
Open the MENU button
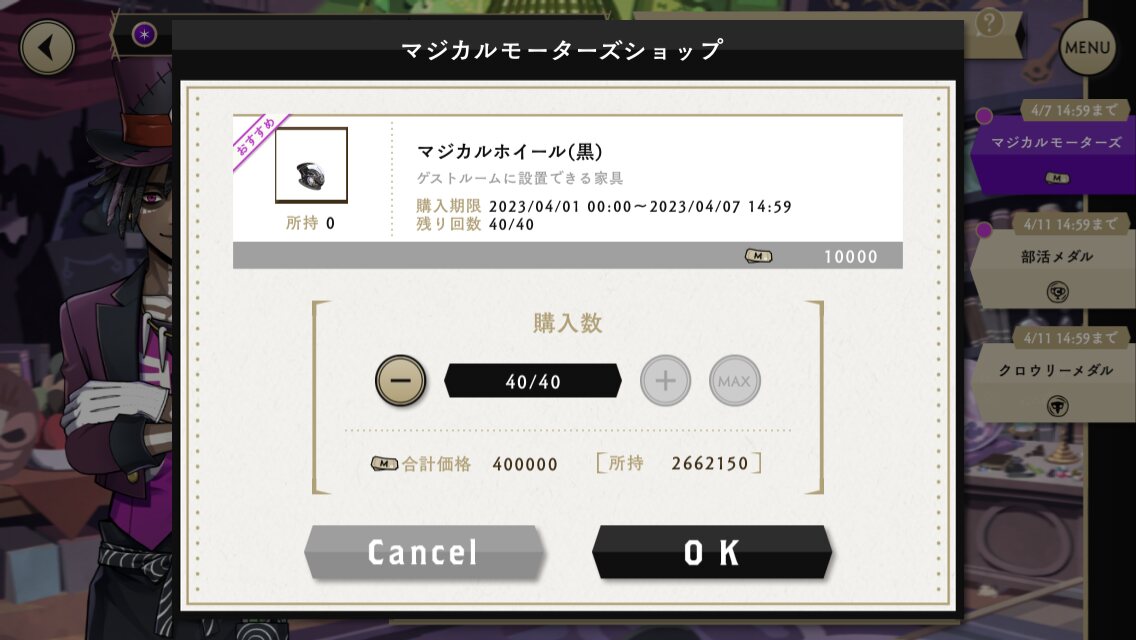(x=1087, y=47)
